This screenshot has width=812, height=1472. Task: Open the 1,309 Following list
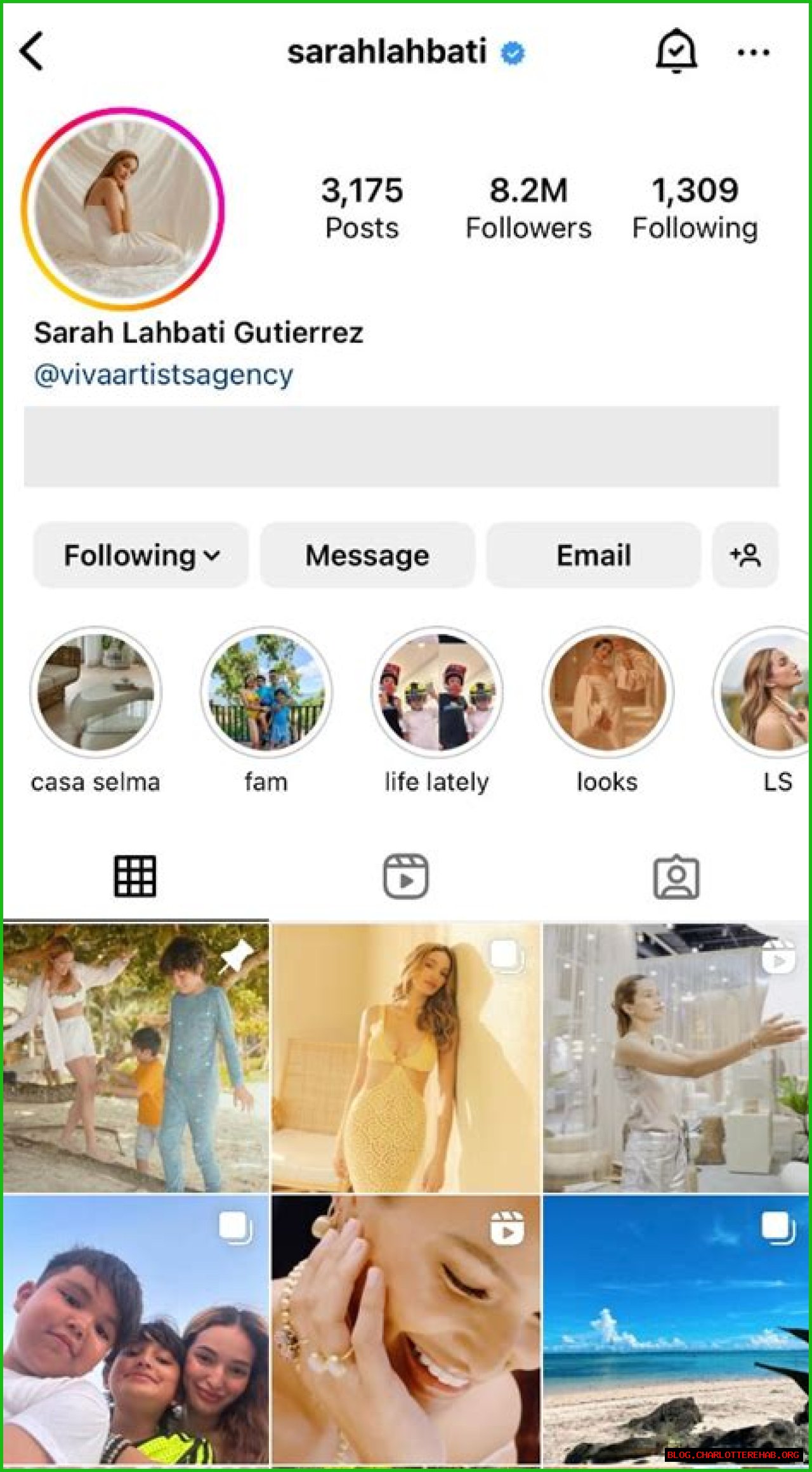pyautogui.click(x=695, y=208)
